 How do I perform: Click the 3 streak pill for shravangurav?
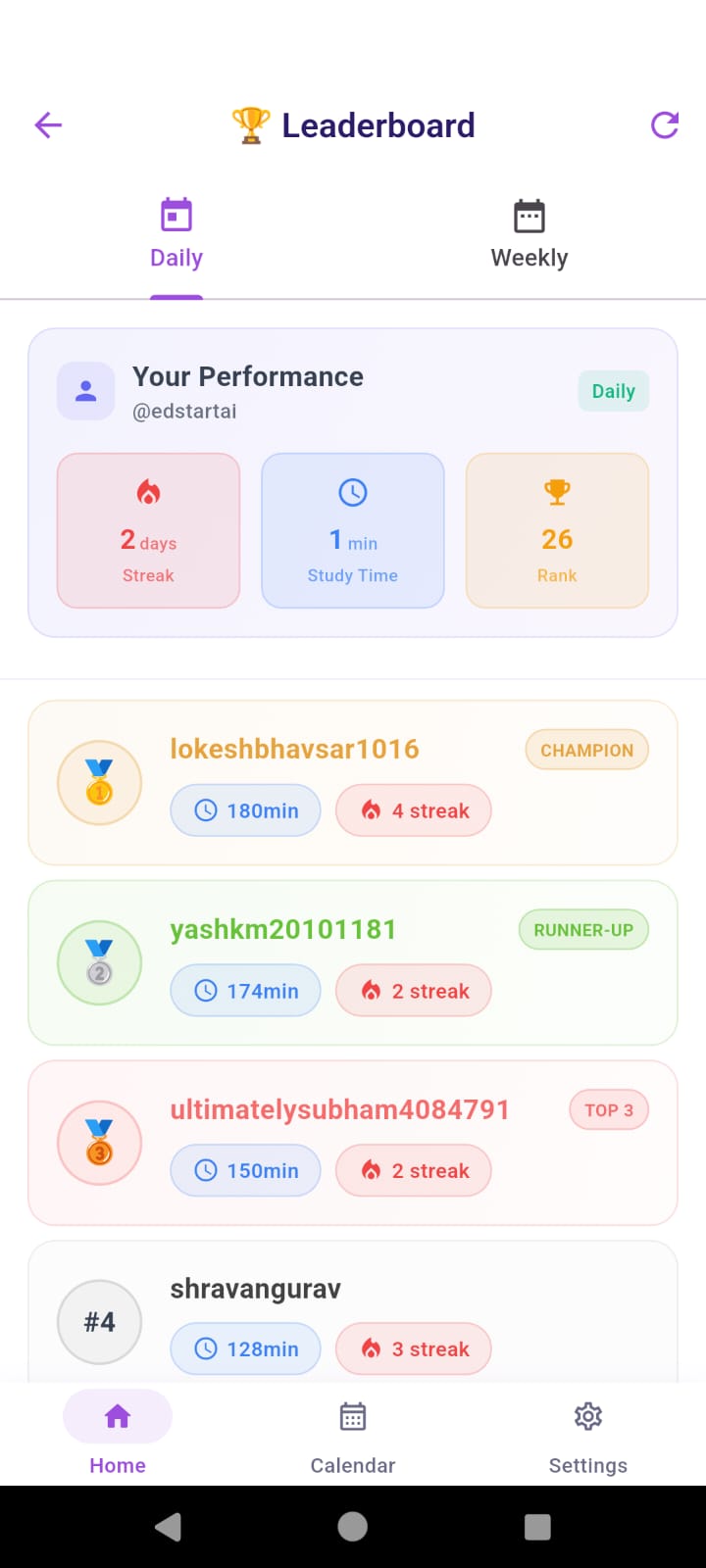coord(413,1348)
